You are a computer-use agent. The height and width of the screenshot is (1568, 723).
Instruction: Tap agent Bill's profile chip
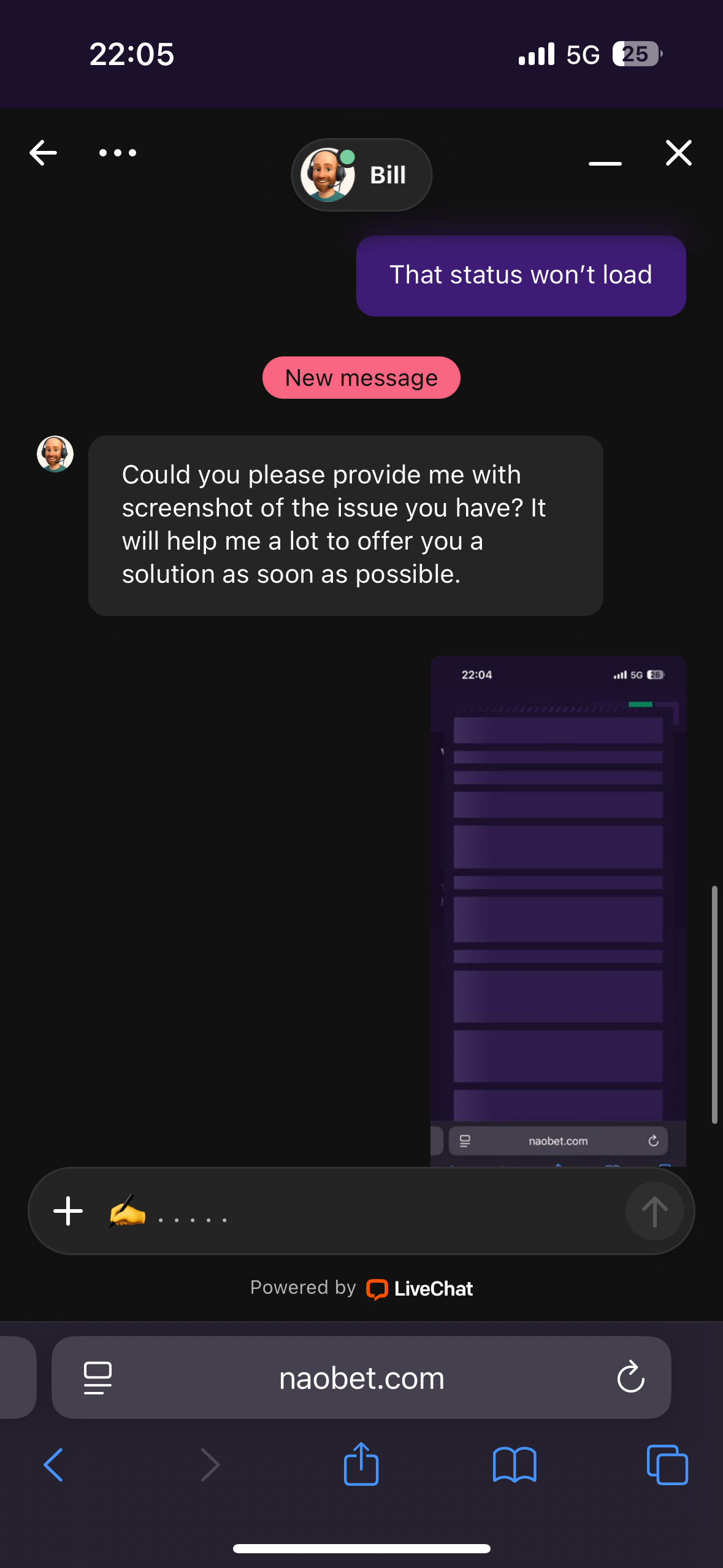361,175
